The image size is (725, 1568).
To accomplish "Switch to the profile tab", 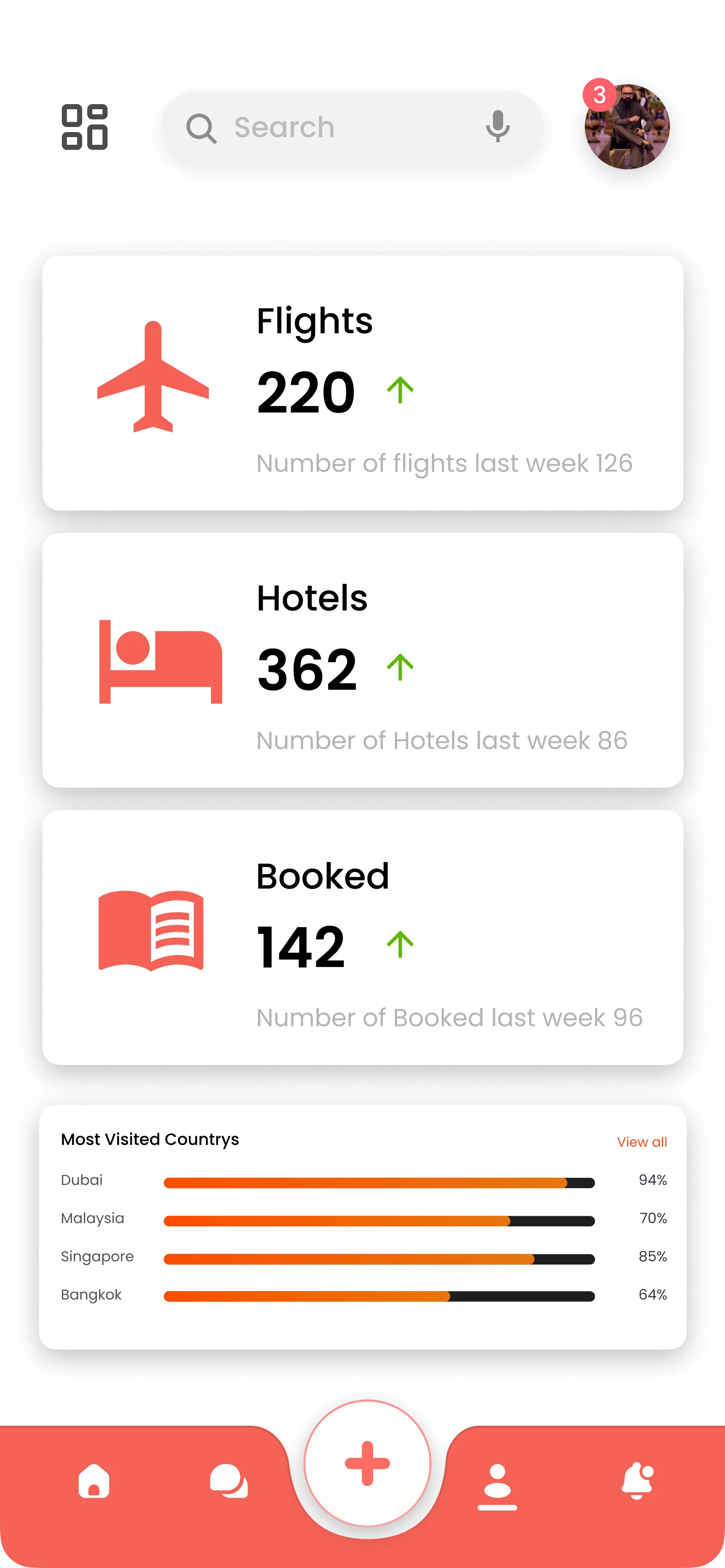I will tap(497, 1486).
